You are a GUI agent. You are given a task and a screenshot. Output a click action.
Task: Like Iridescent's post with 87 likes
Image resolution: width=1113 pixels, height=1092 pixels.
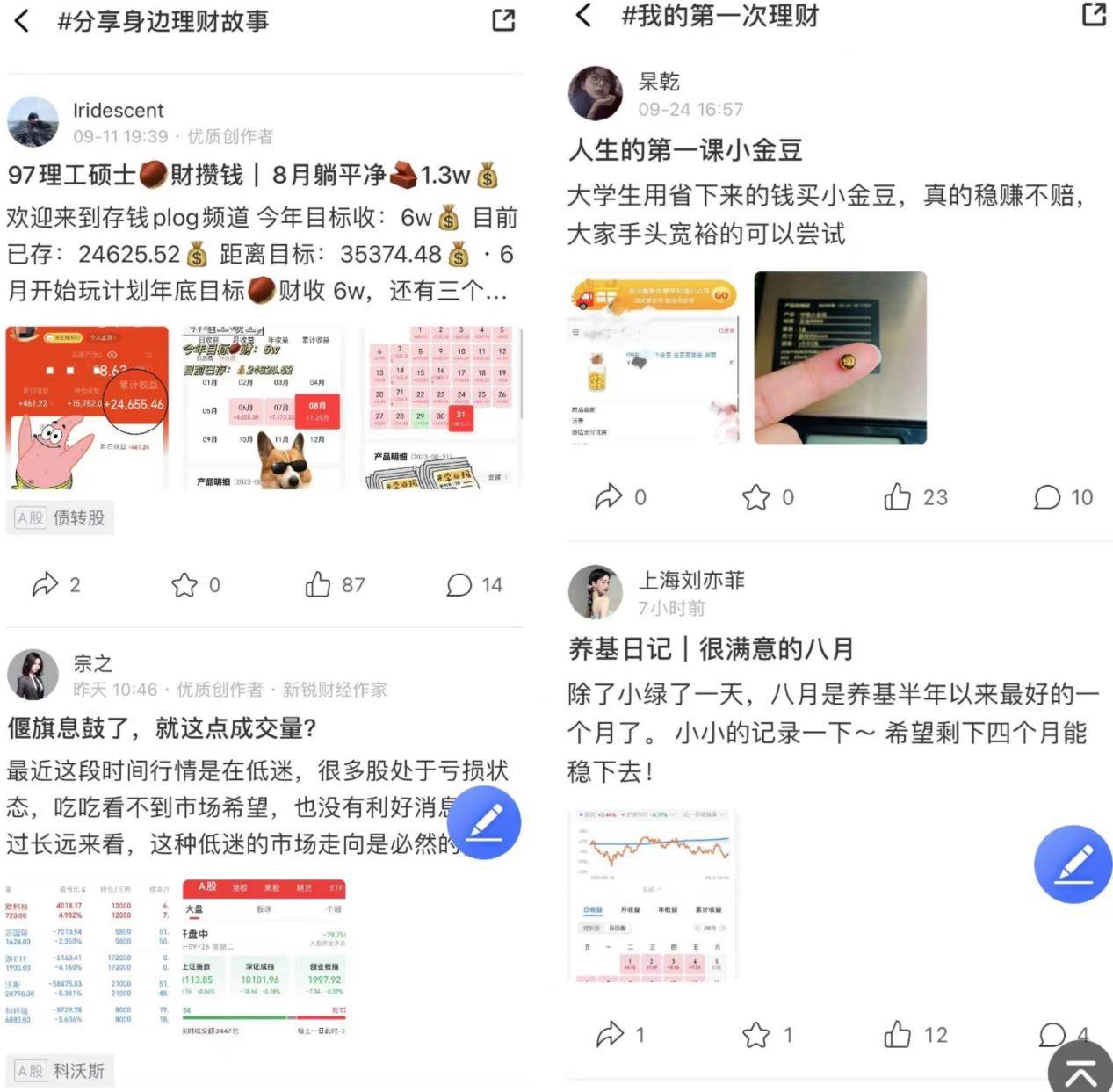point(335,585)
